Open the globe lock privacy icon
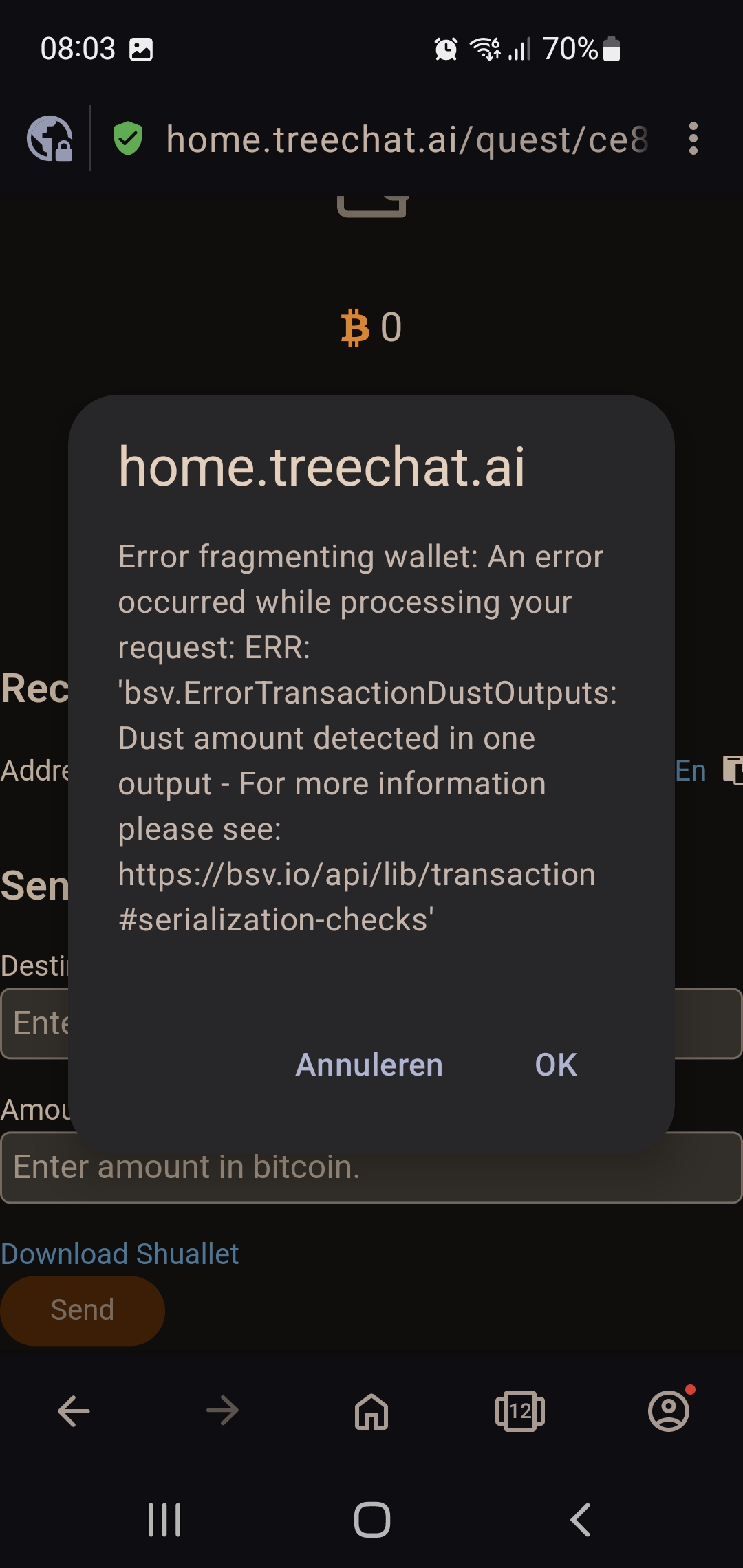Image resolution: width=743 pixels, height=1568 pixels. pos(50,138)
